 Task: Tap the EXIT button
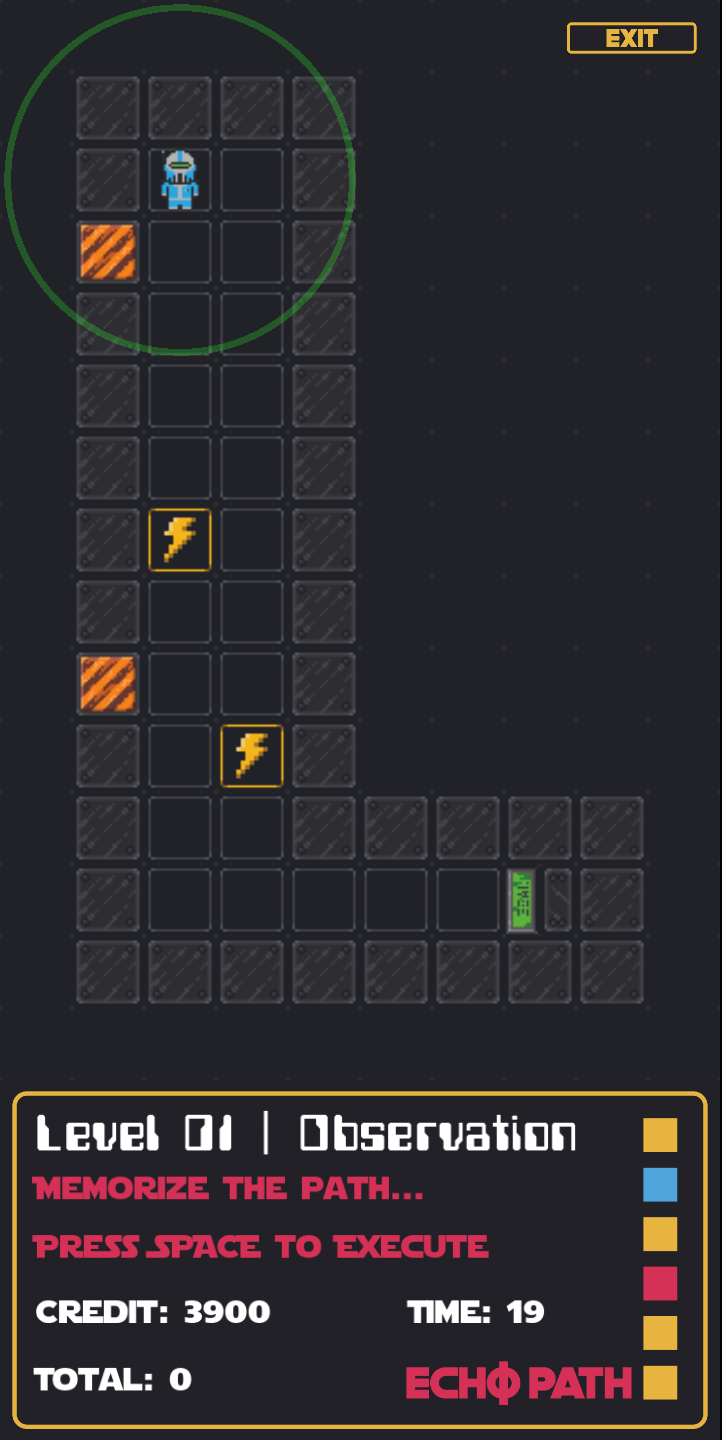631,38
